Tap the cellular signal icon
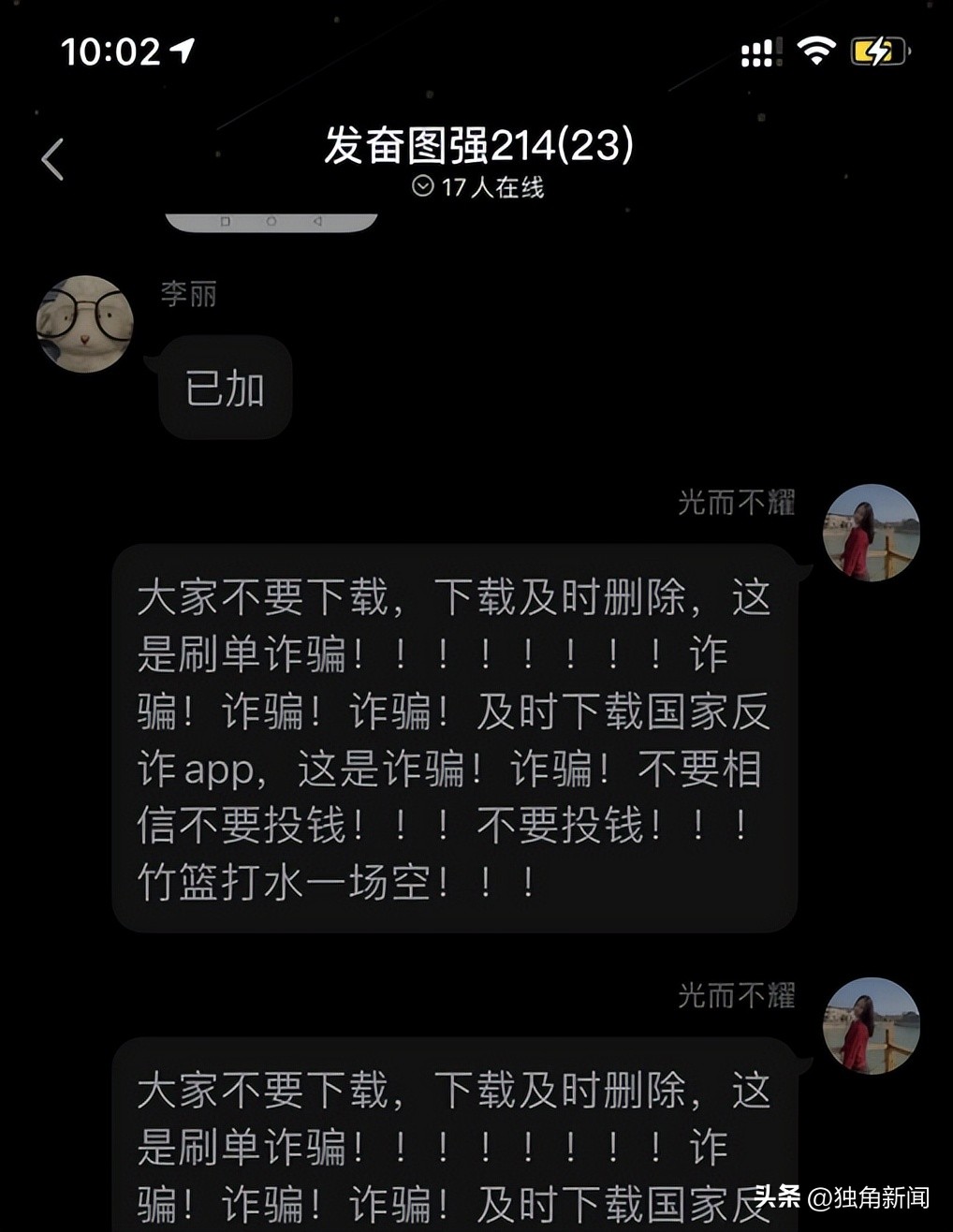Image resolution: width=953 pixels, height=1232 pixels. click(760, 53)
